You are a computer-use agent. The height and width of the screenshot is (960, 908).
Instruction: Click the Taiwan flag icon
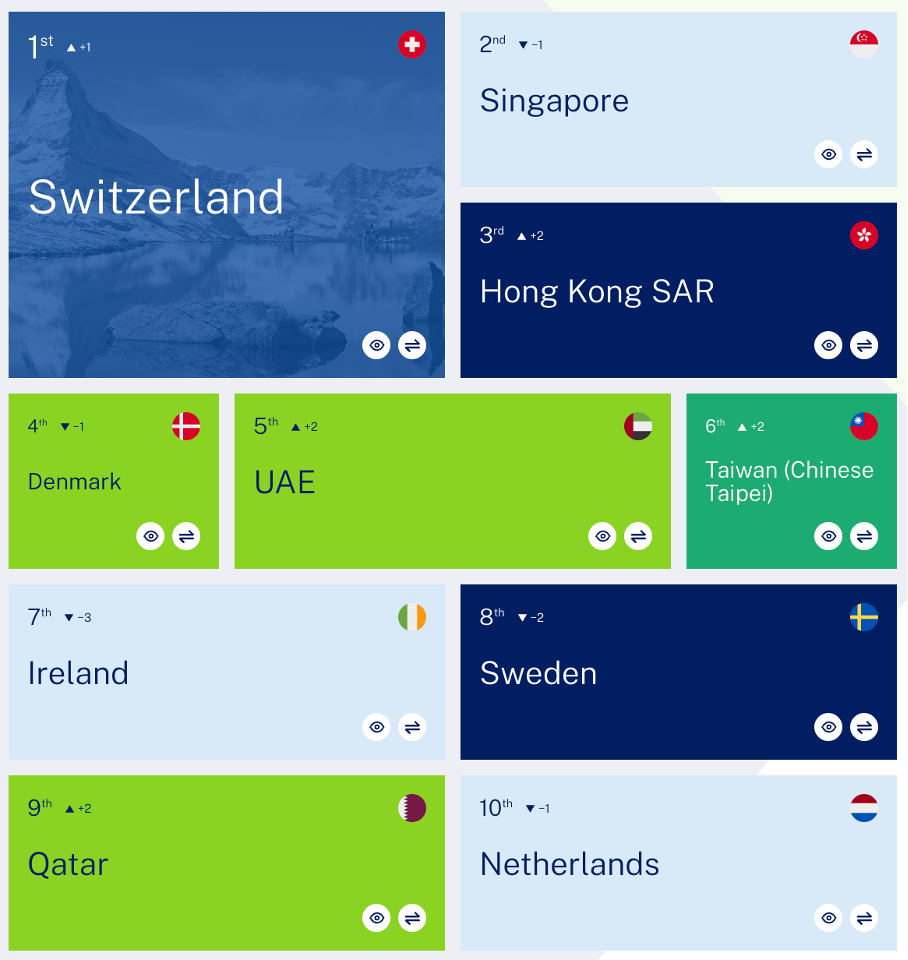(x=863, y=425)
